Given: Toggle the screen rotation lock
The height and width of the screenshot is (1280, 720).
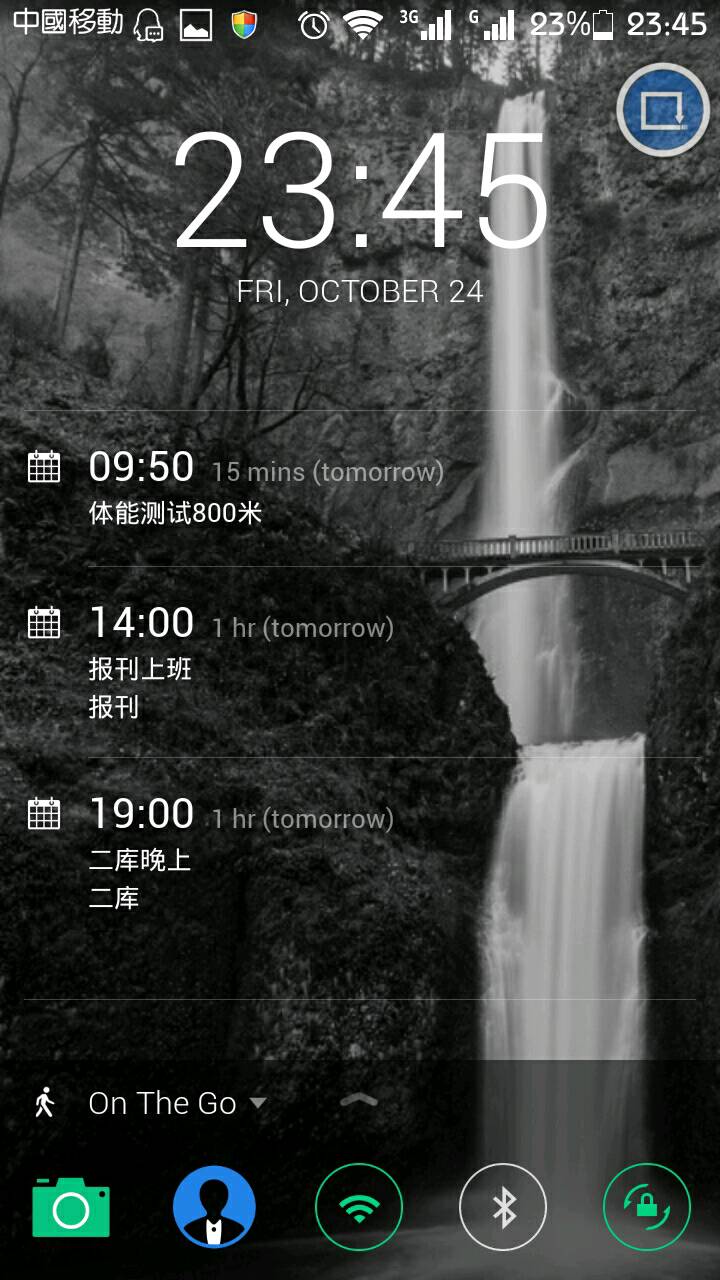Looking at the screenshot, I should click(x=647, y=1208).
